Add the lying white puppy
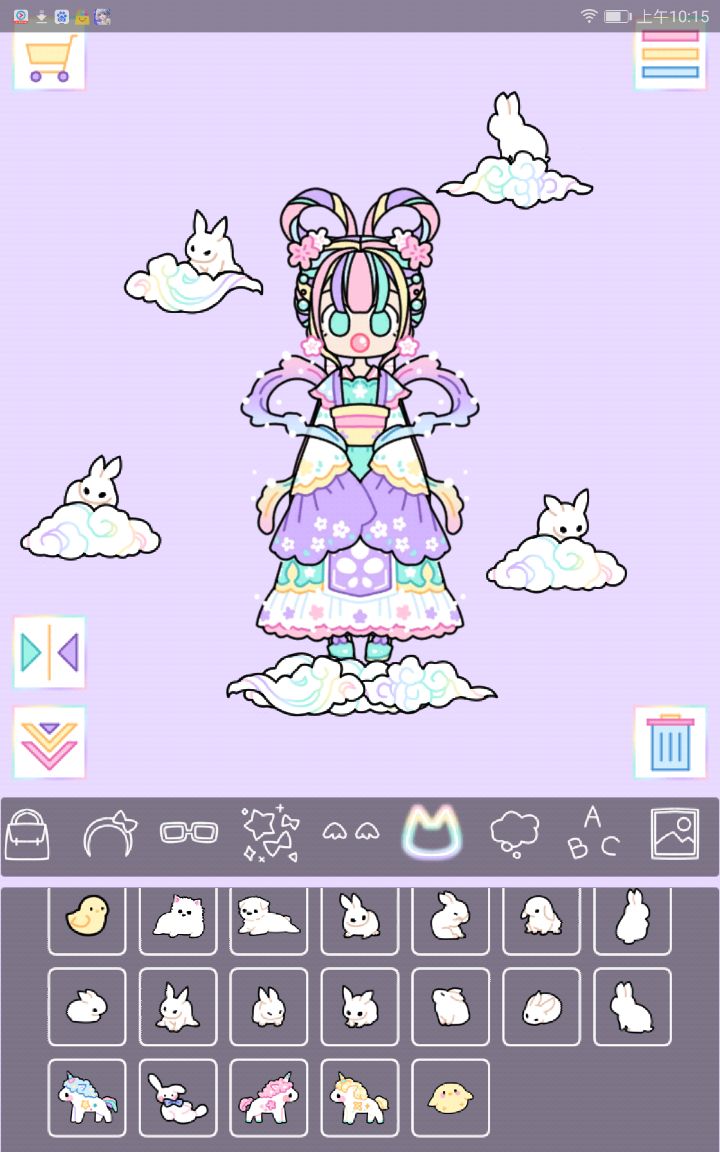The image size is (720, 1152). [269, 917]
